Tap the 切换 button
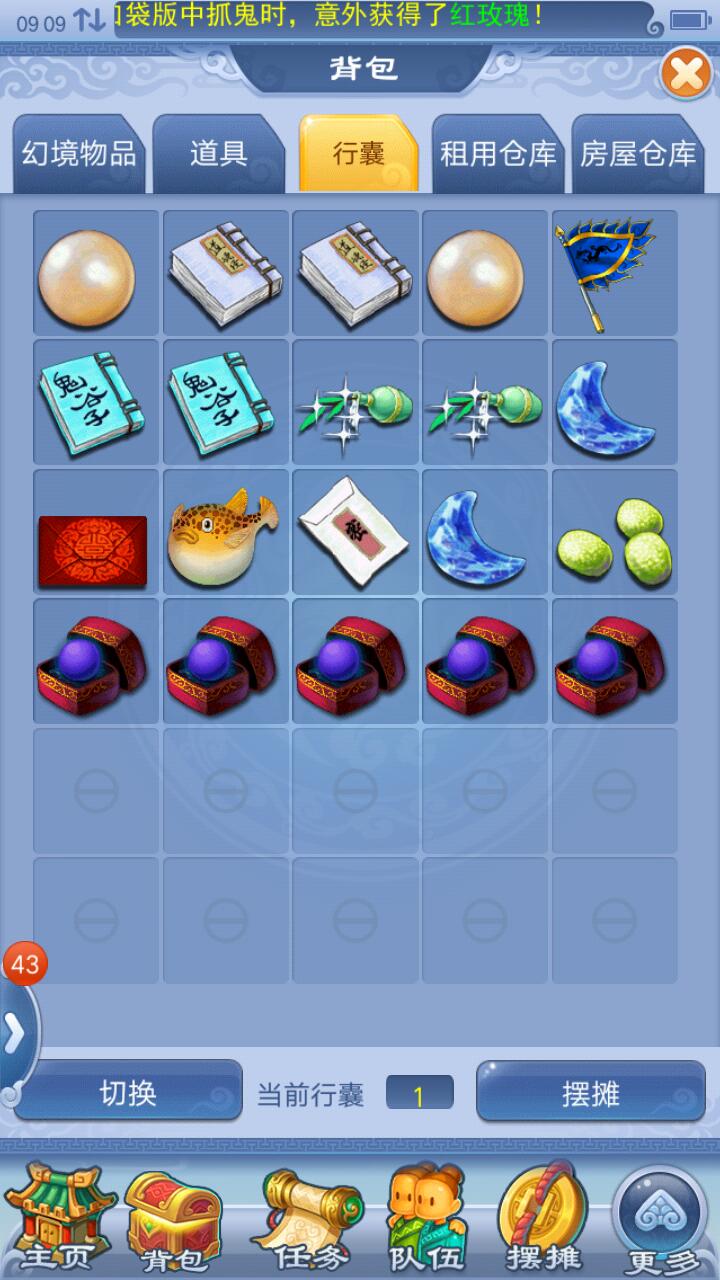720x1280 pixels. pos(128,1092)
